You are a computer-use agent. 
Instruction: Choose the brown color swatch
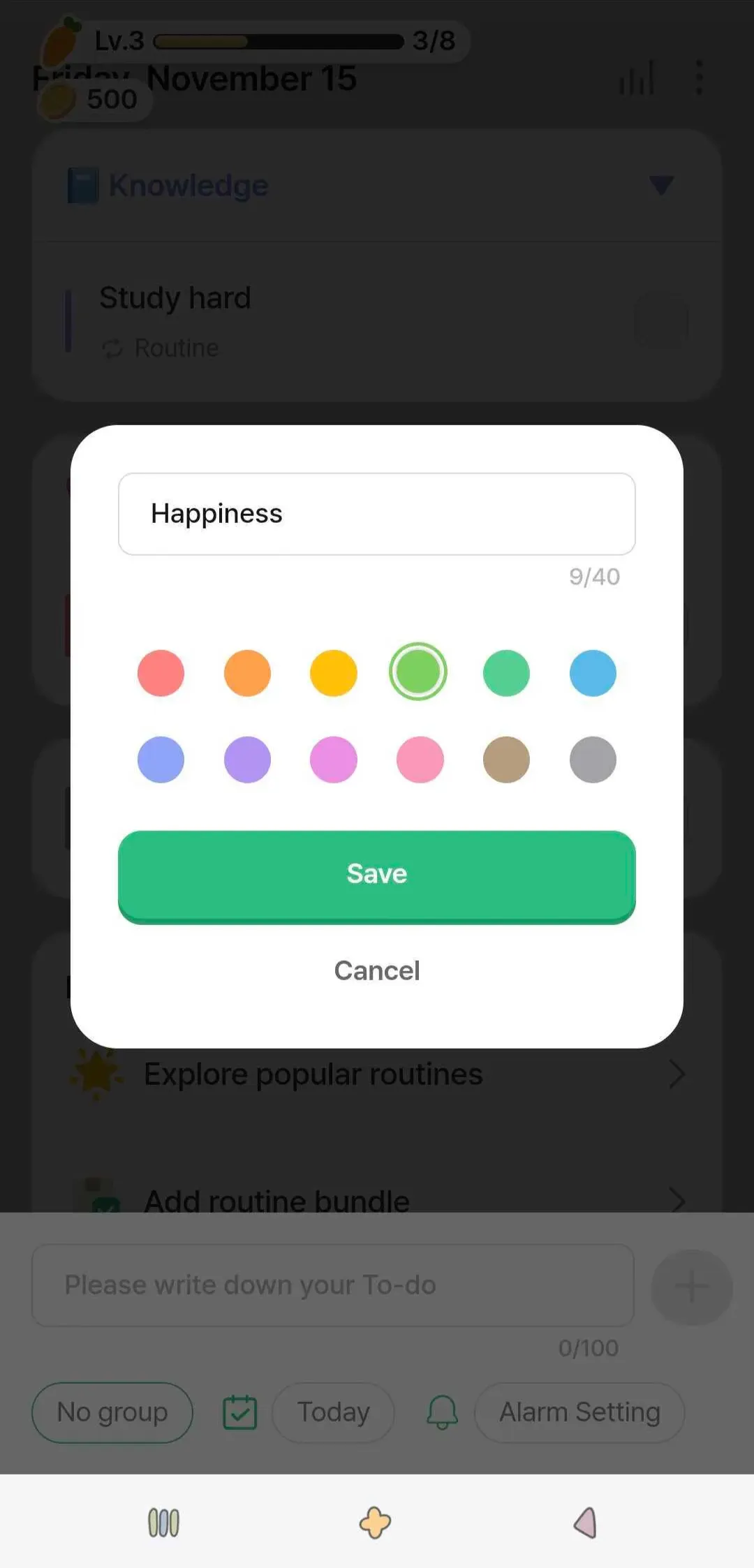(506, 760)
